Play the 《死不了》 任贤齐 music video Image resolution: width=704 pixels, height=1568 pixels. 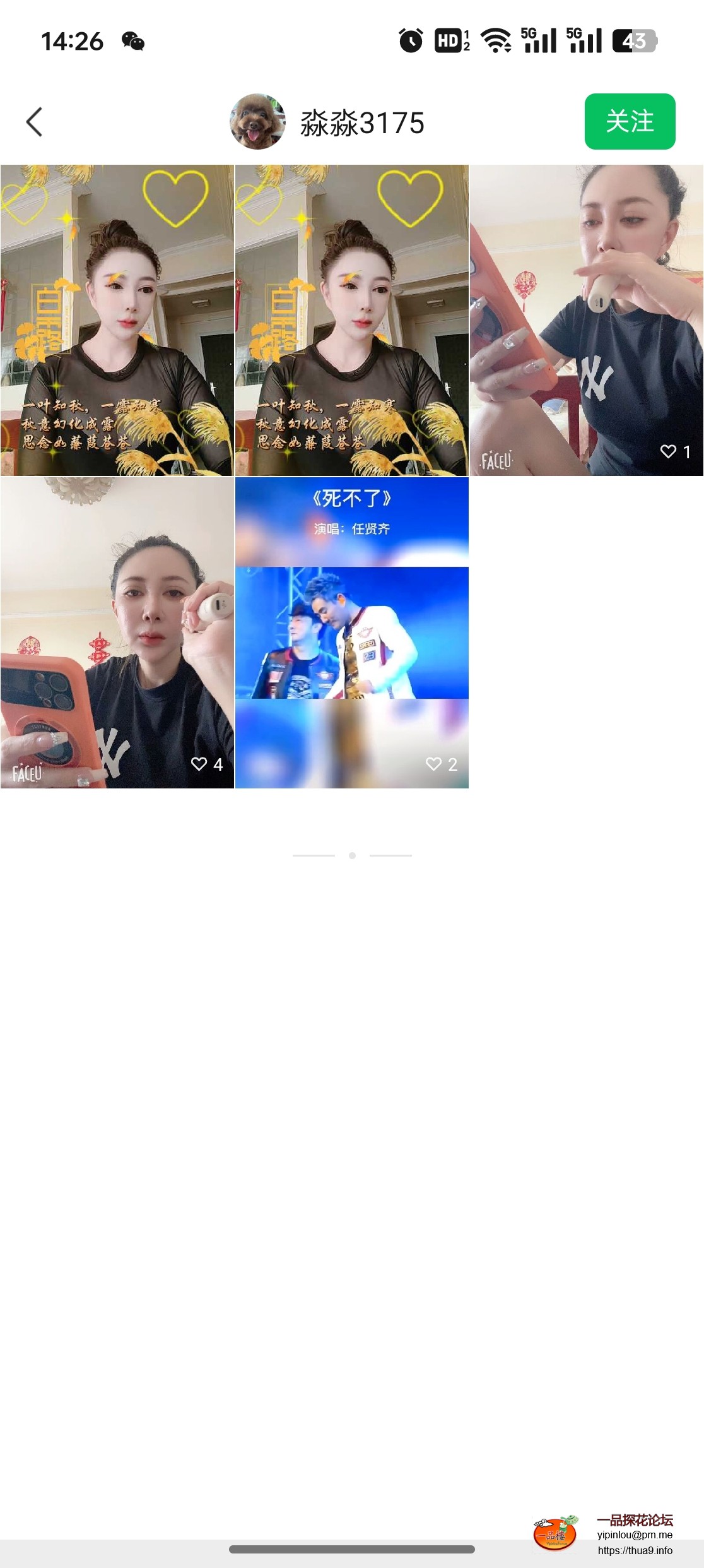pos(352,633)
